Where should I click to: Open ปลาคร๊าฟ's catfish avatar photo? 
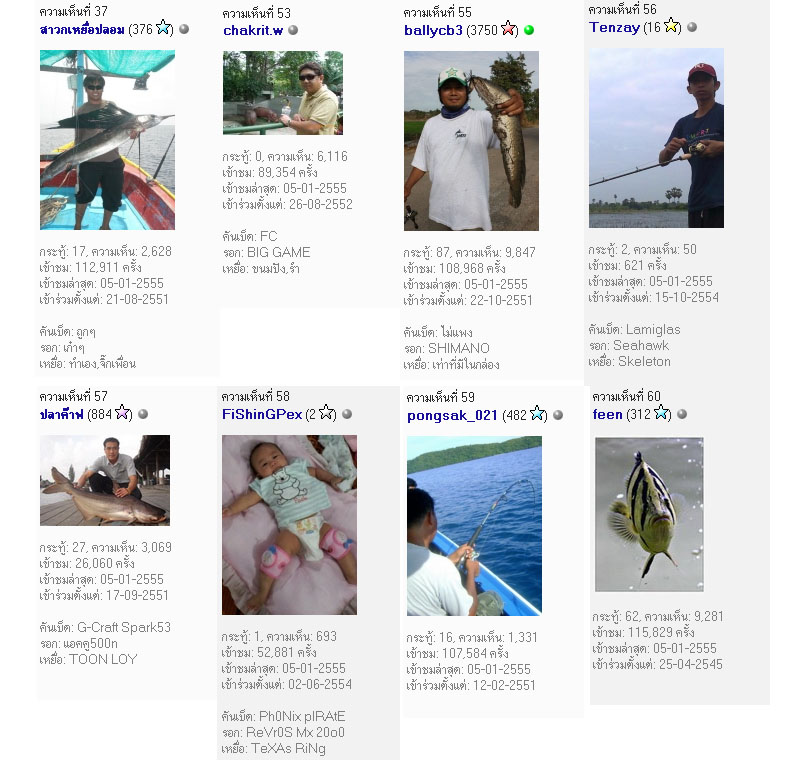click(105, 480)
